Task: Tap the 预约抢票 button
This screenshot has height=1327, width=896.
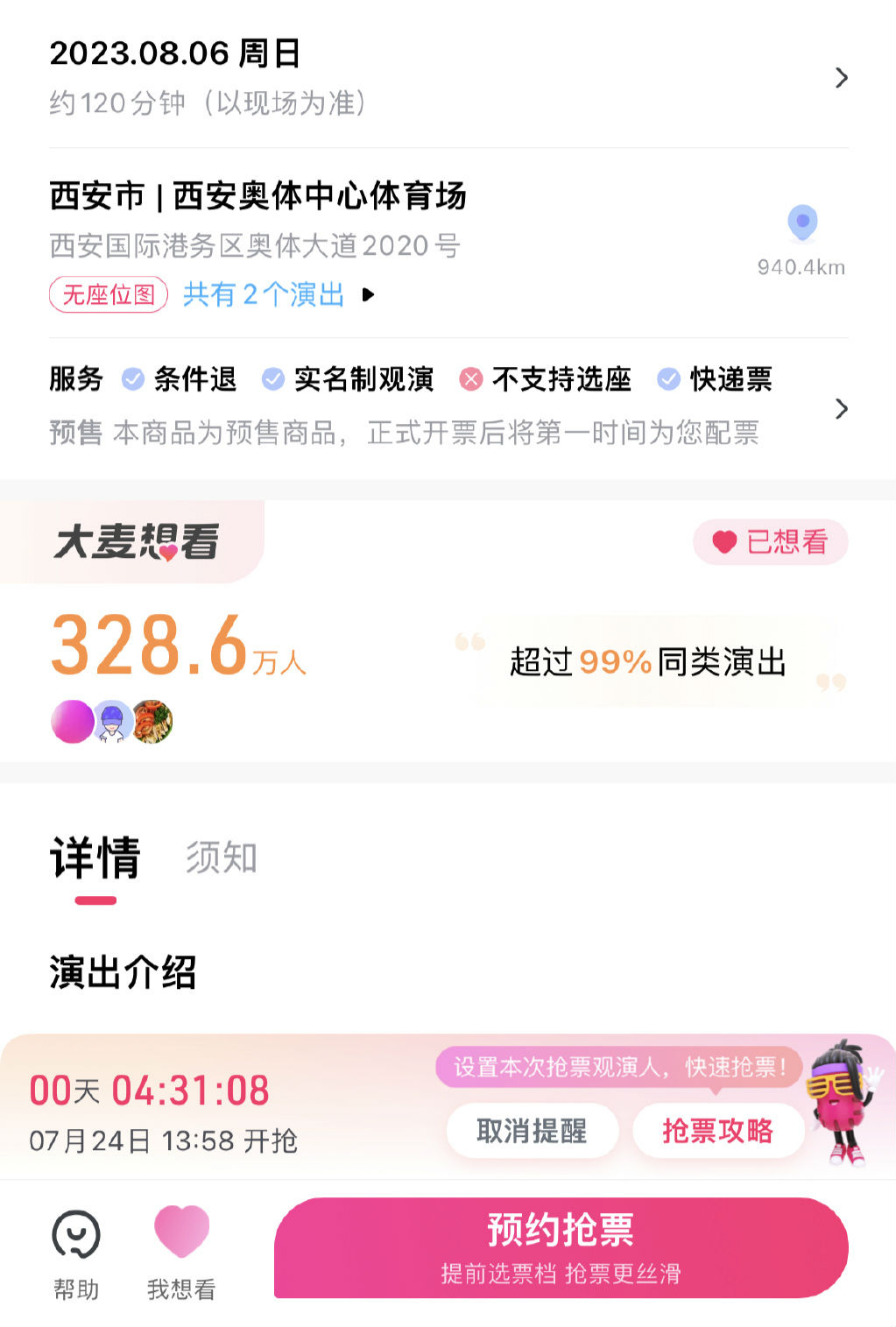Action: (561, 1247)
